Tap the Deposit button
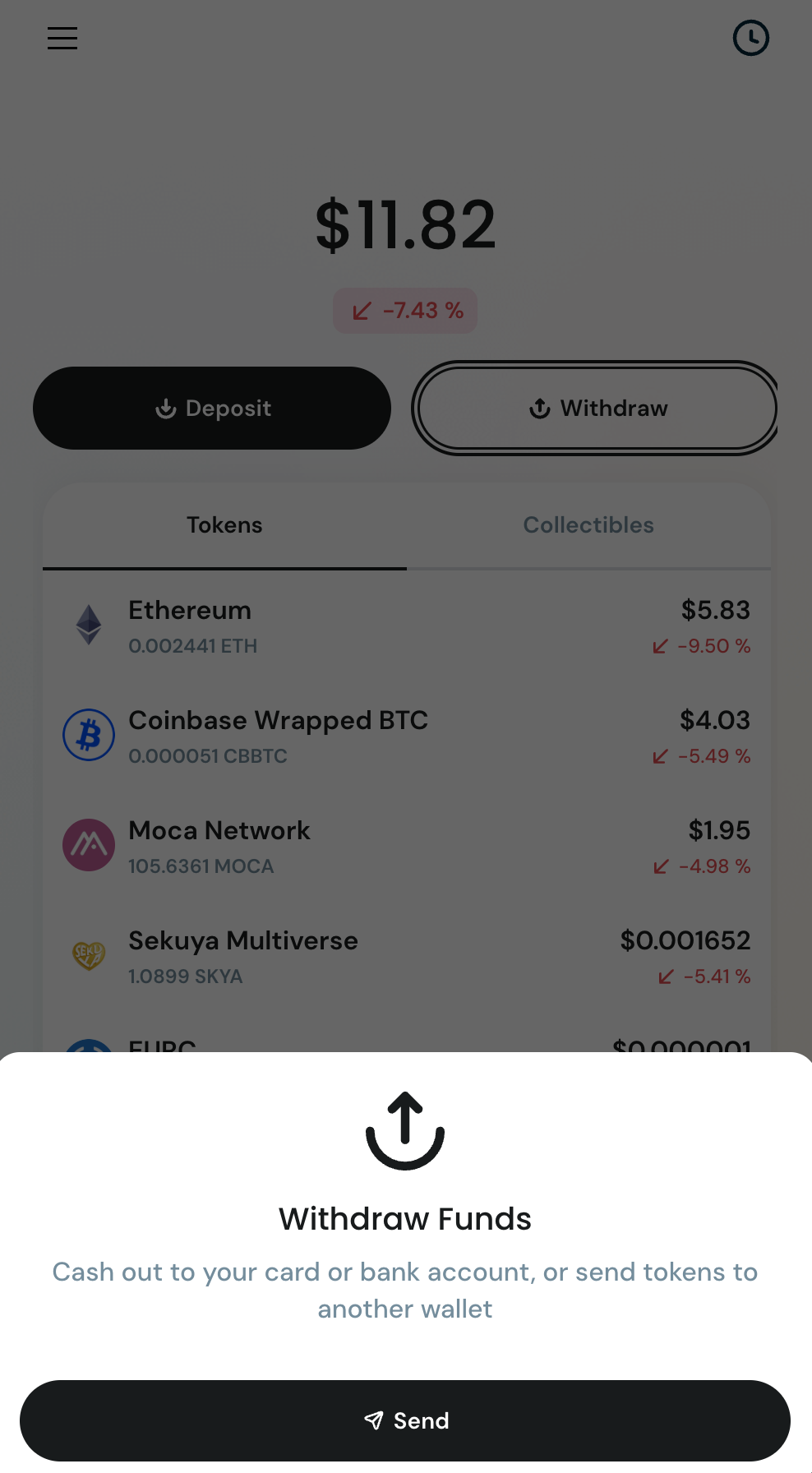The height and width of the screenshot is (1473, 812). pyautogui.click(x=212, y=409)
